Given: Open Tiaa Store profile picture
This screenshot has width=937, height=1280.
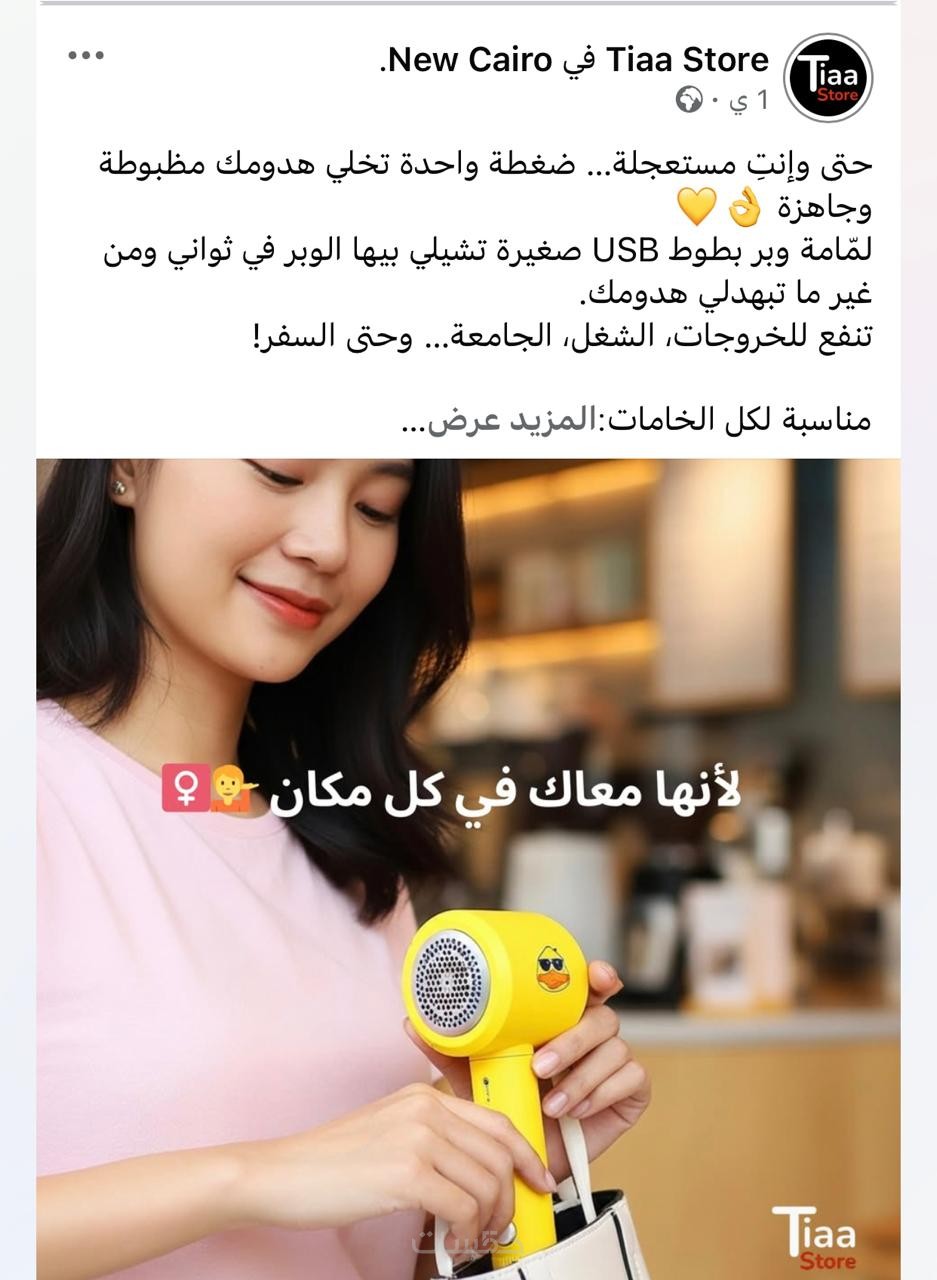Looking at the screenshot, I should (x=828, y=78).
